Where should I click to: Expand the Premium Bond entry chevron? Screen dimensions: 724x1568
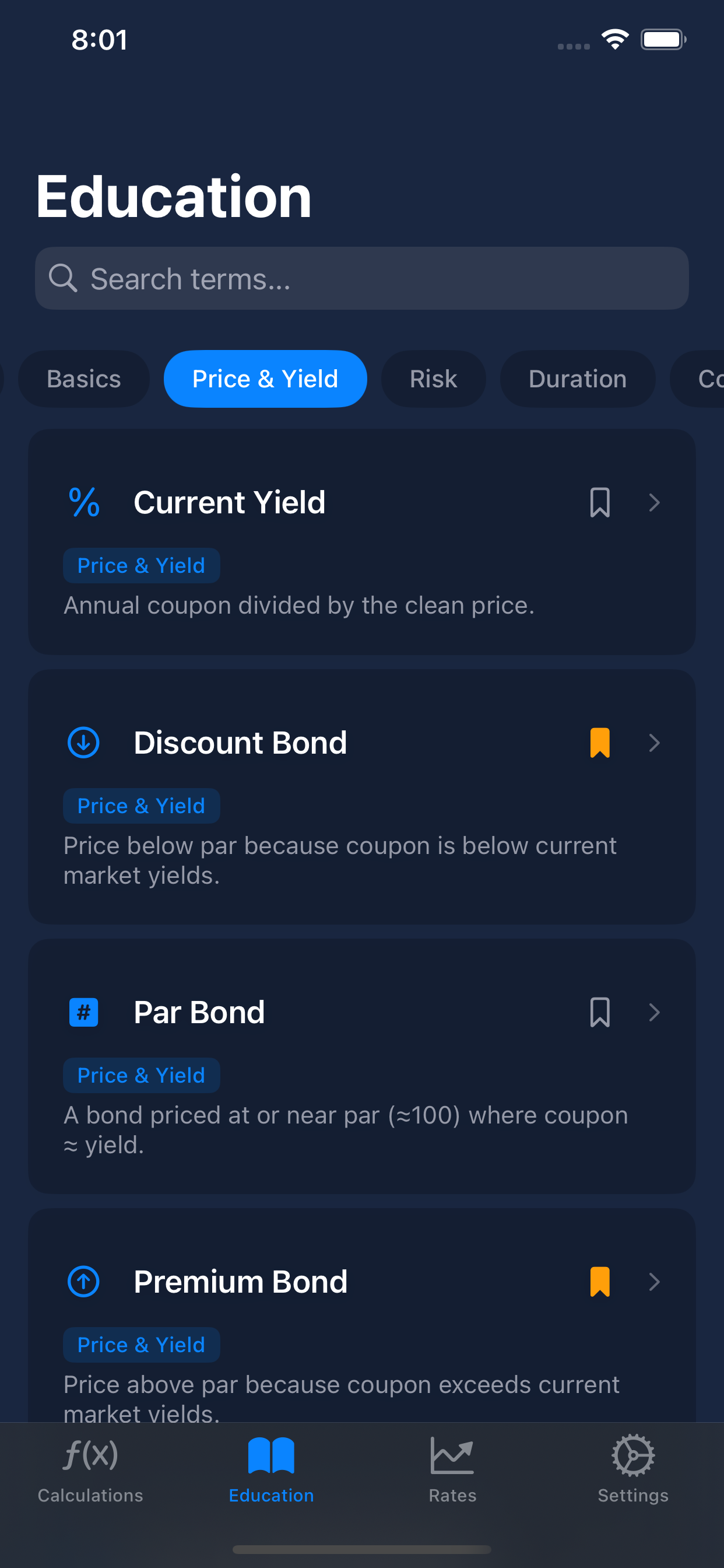click(654, 1280)
